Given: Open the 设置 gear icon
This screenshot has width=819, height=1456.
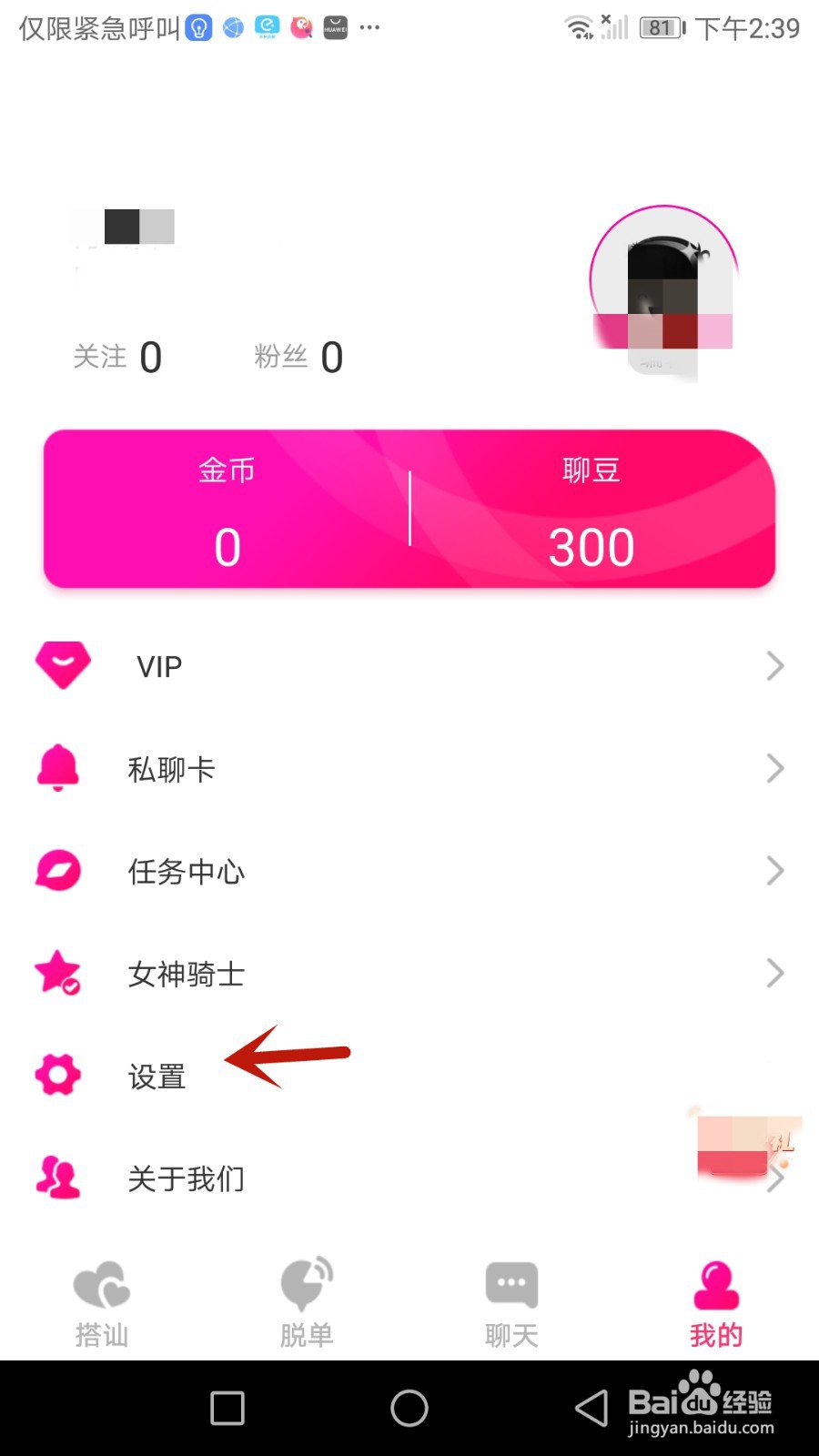Looking at the screenshot, I should 57,1075.
